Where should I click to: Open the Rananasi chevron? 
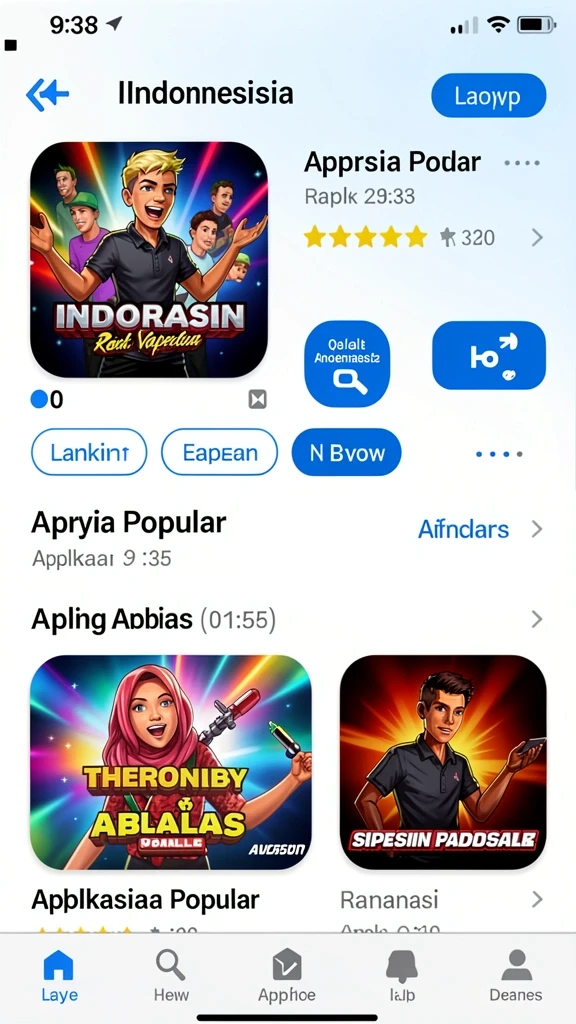pyautogui.click(x=537, y=900)
